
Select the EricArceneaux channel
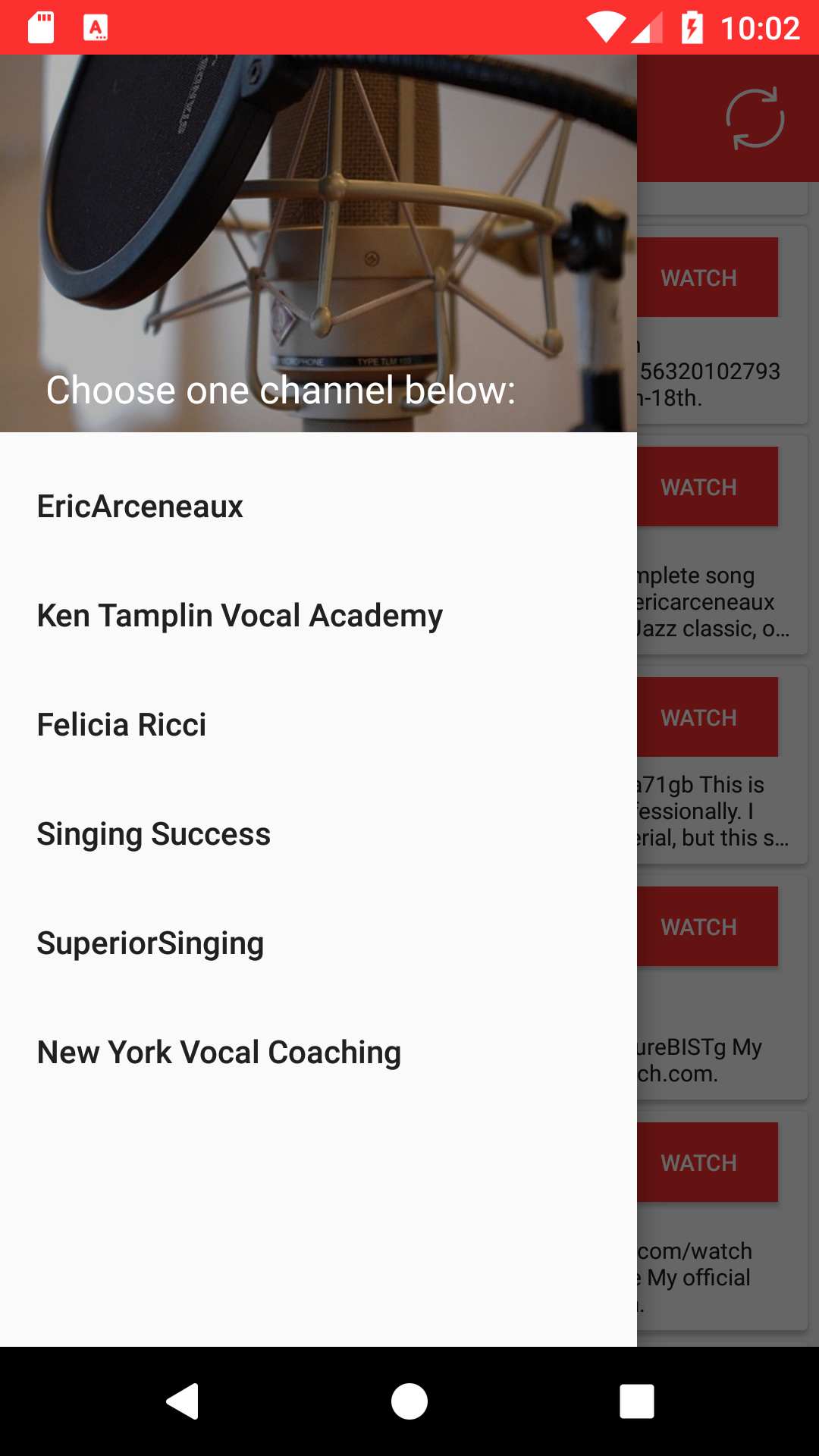coord(140,506)
